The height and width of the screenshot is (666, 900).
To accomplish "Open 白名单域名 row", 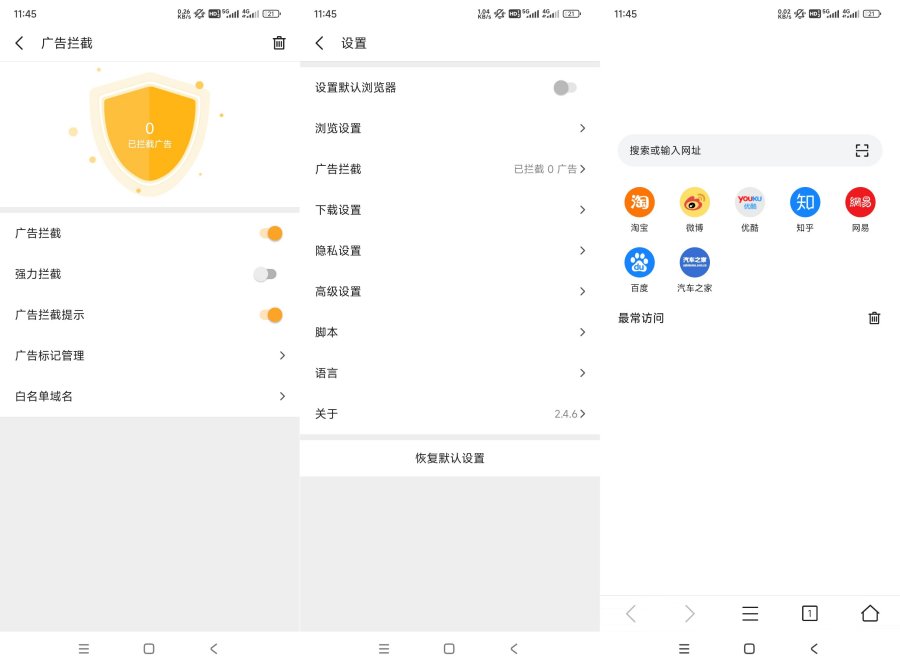I will (150, 396).
